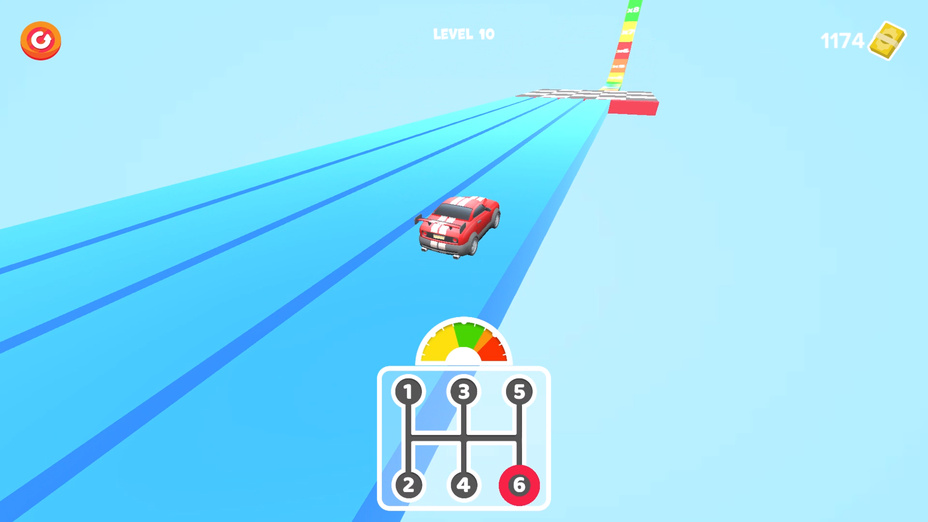The width and height of the screenshot is (928, 522).
Task: Shift into gear 1
Action: (408, 391)
